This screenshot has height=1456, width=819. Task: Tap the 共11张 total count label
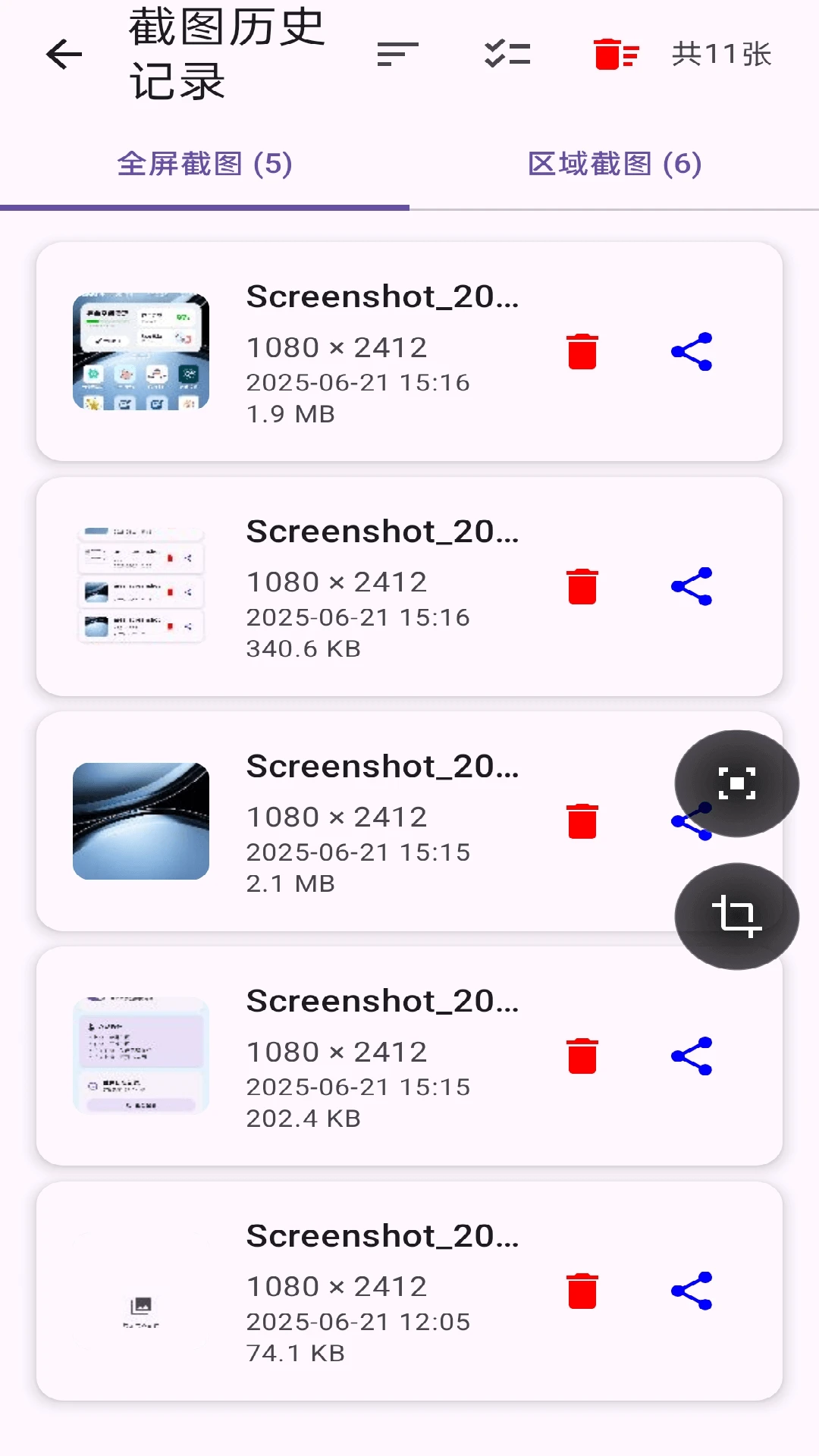click(x=722, y=54)
